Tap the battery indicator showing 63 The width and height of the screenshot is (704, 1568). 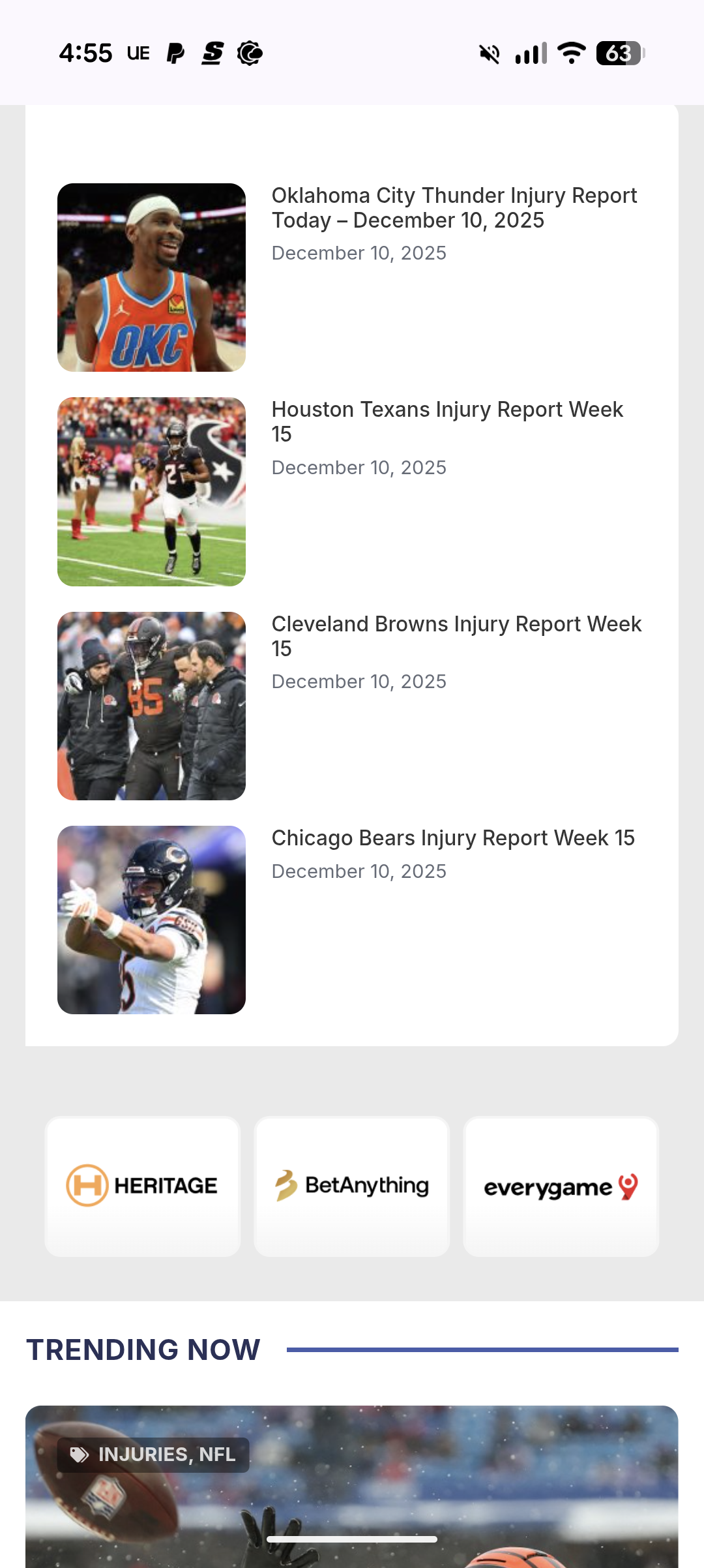click(617, 52)
